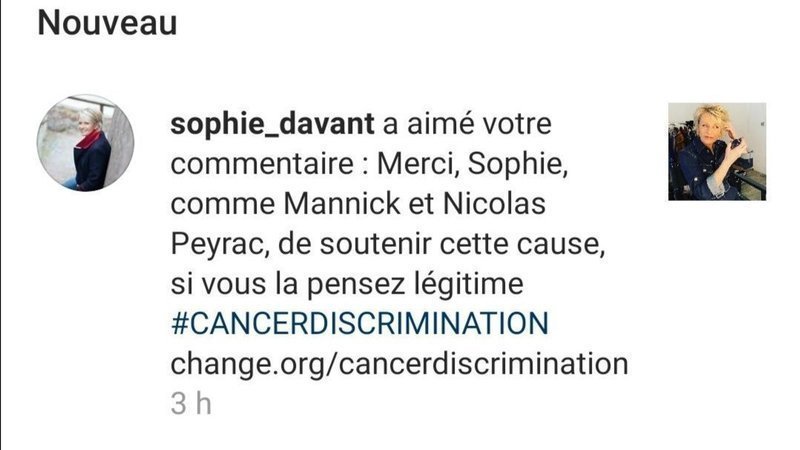The image size is (800, 450).
Task: Open the liked post thumbnail
Action: (717, 152)
